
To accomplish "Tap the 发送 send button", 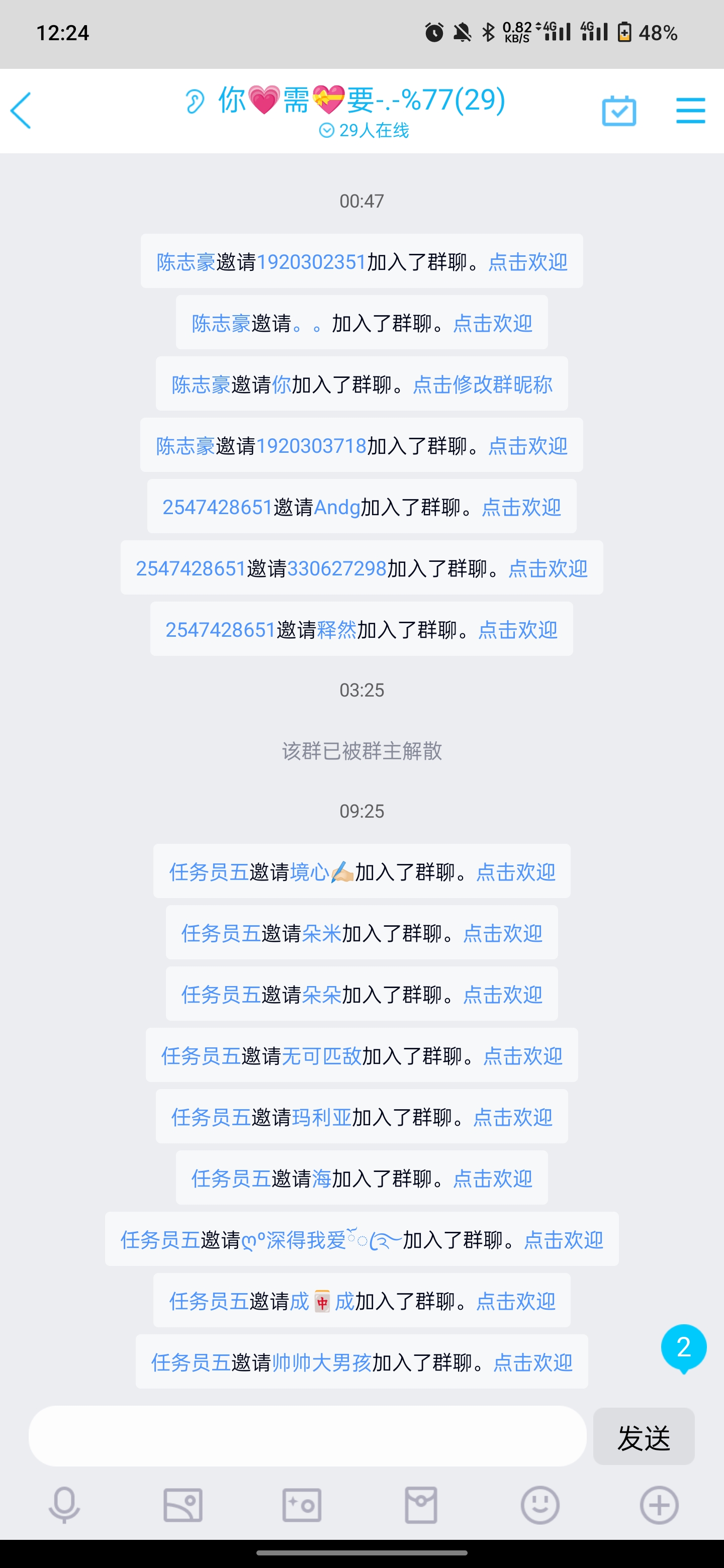I will pyautogui.click(x=644, y=1436).
